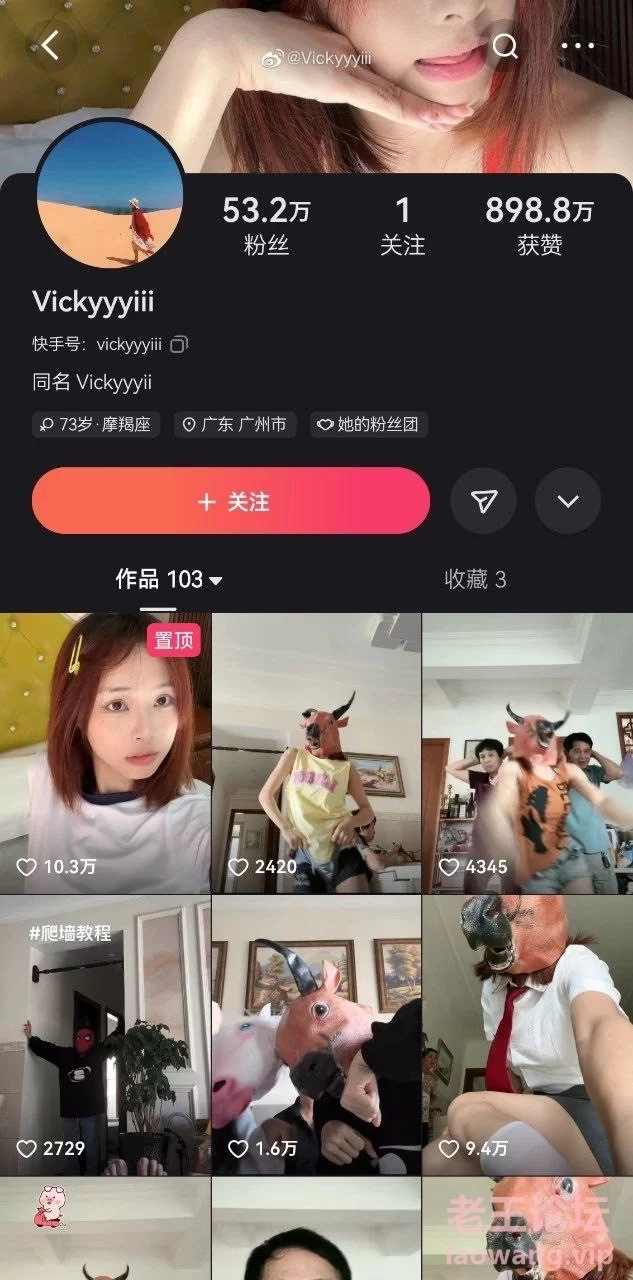
Task: Play the video with 4345 likes
Action: click(x=527, y=753)
